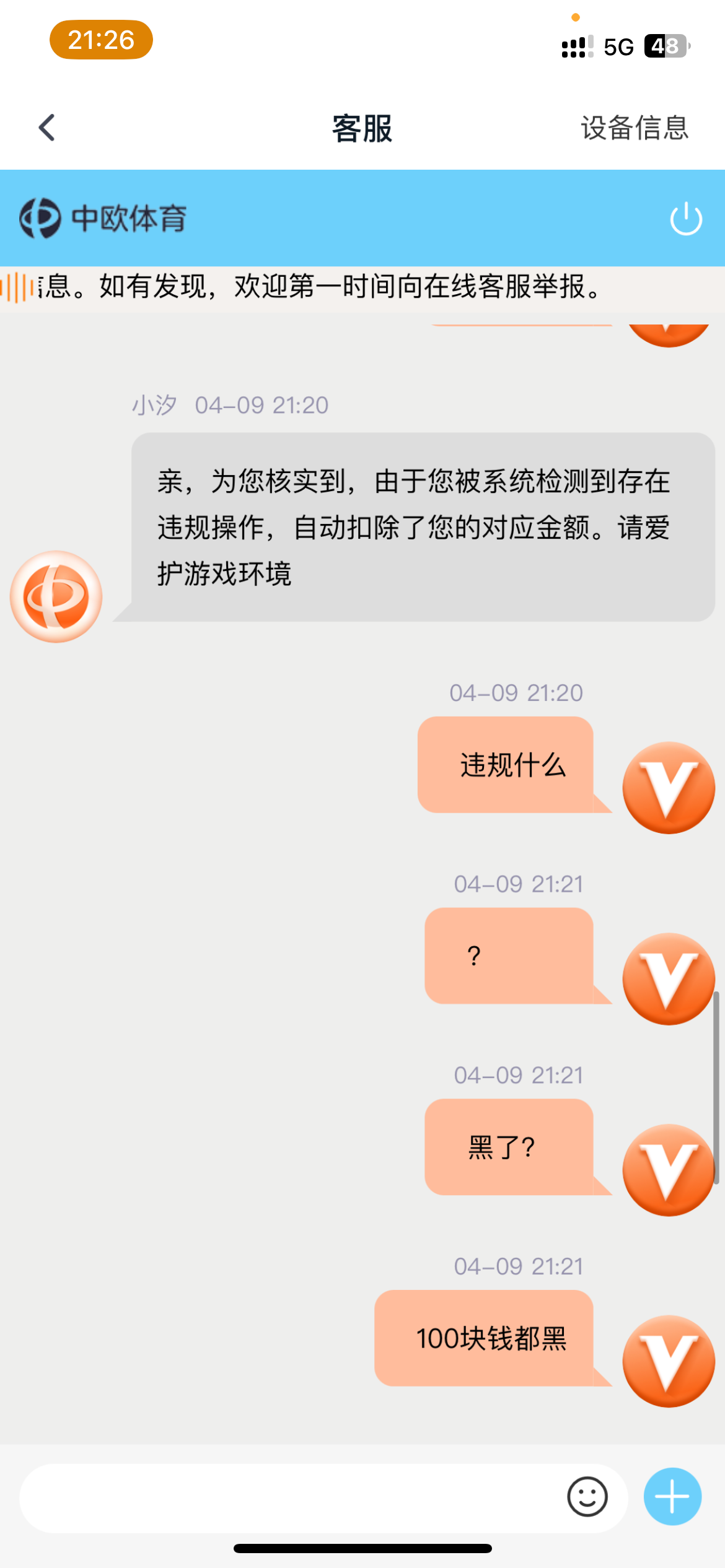Open 设备信息 in the header
The image size is (725, 1568).
pyautogui.click(x=634, y=128)
